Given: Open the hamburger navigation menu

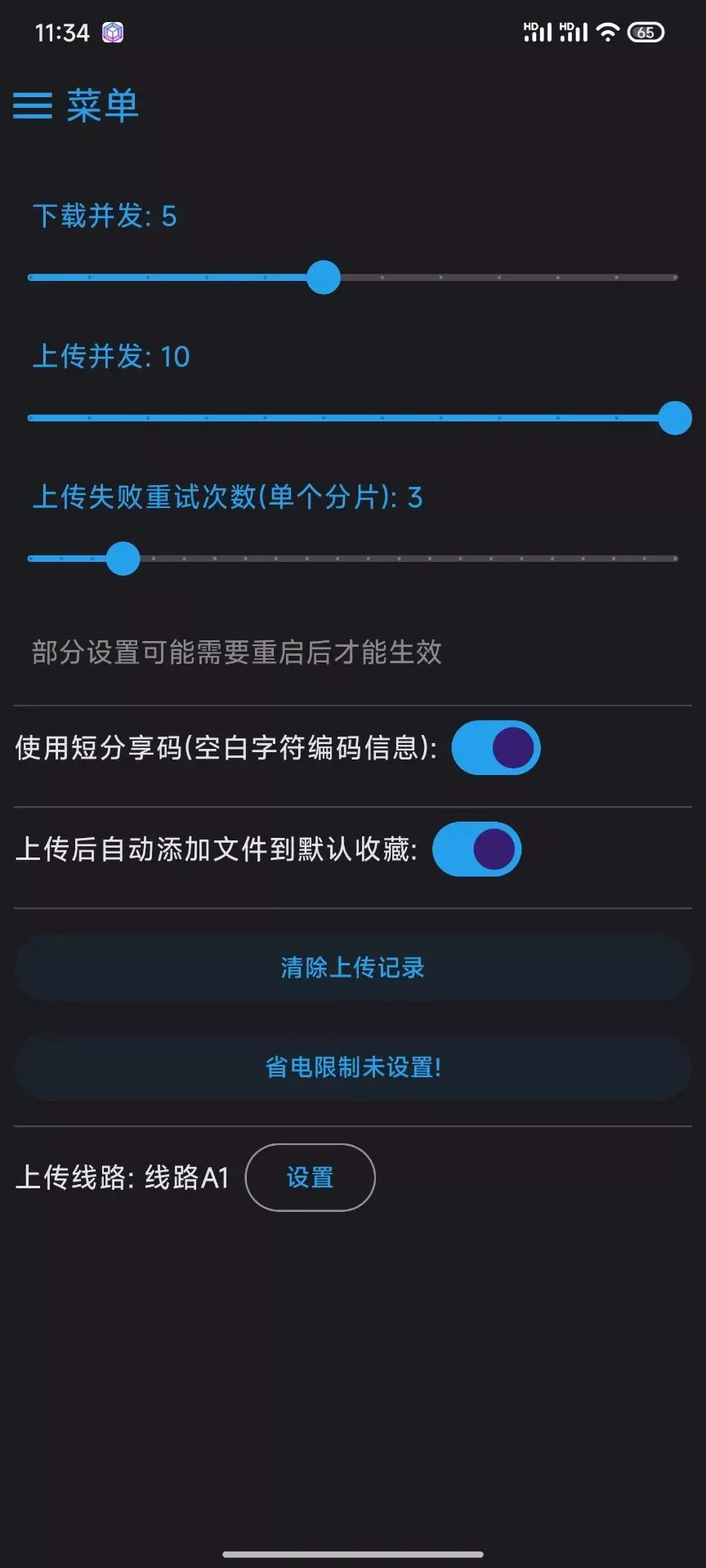Looking at the screenshot, I should click(34, 106).
